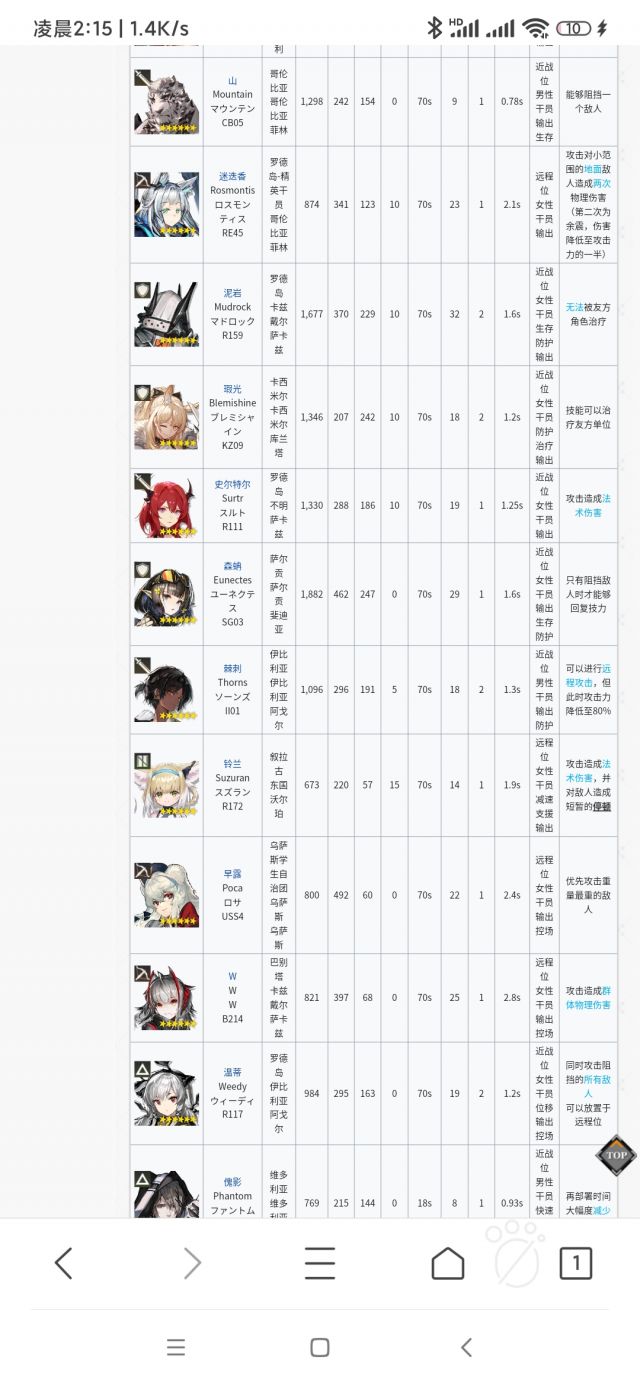640x1386 pixels.
Task: Open the 温蒂 Weedy operator link
Action: click(232, 1072)
